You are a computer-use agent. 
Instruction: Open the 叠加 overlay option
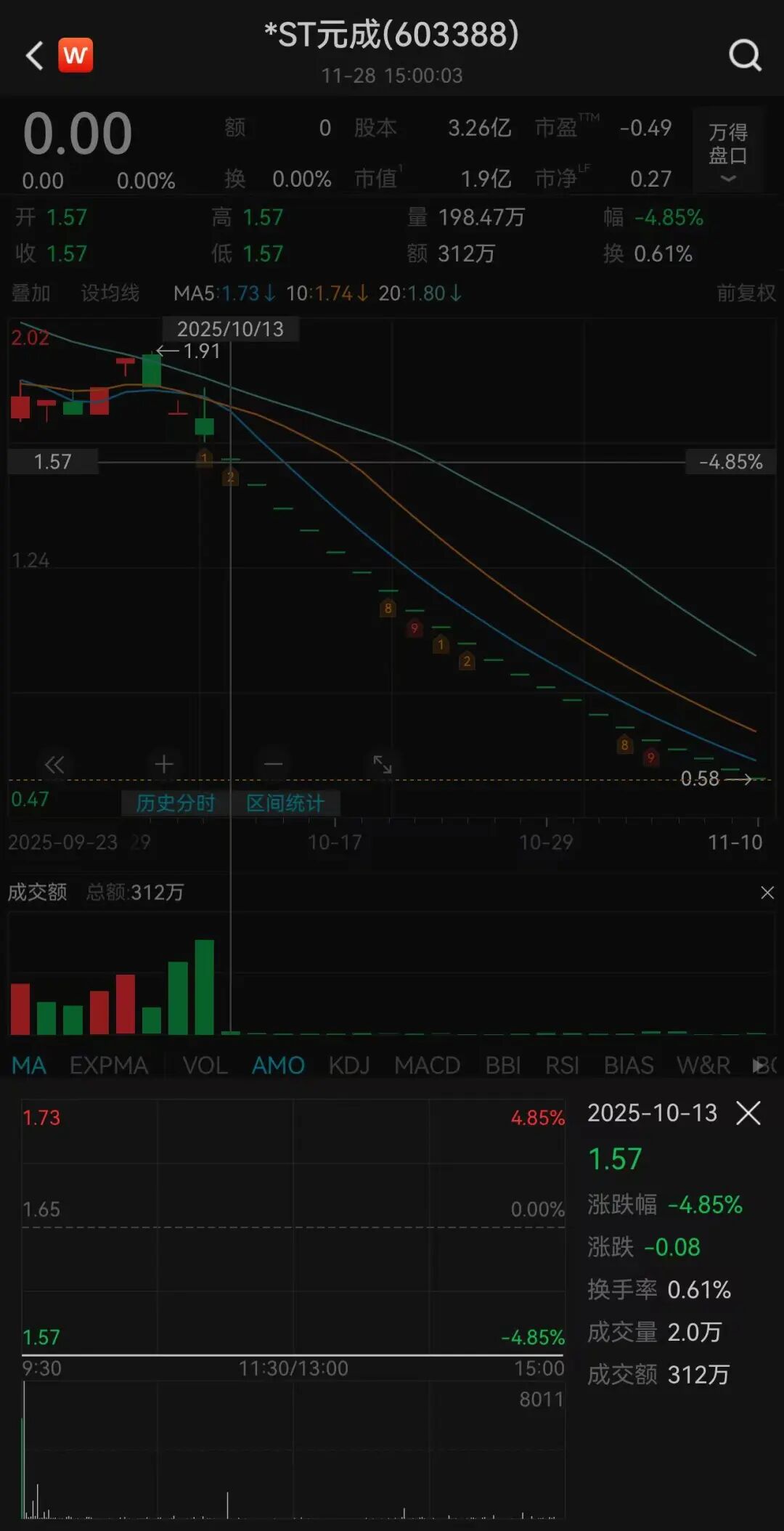point(31,293)
